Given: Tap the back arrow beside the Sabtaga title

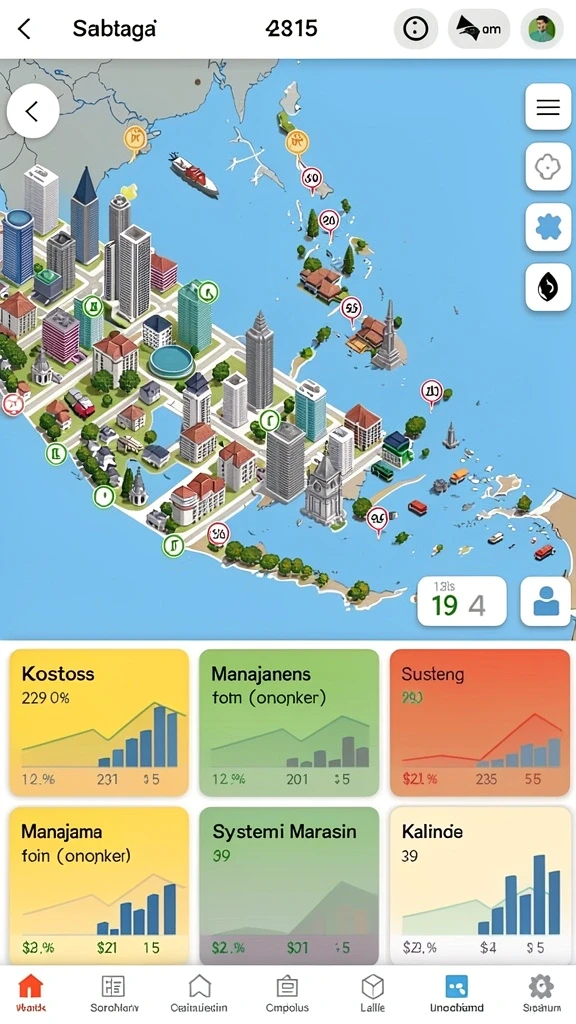Looking at the screenshot, I should pos(24,29).
